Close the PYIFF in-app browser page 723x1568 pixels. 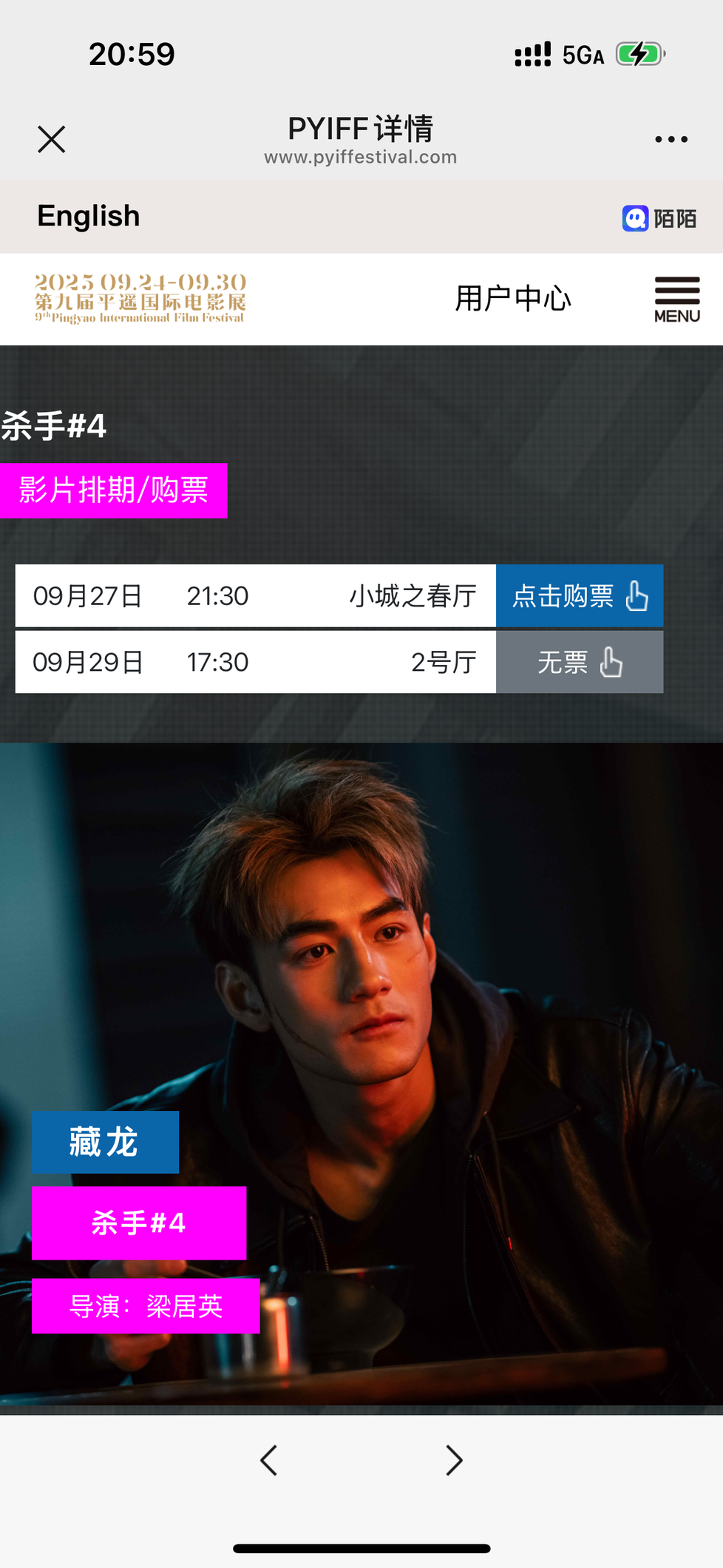coord(52,139)
